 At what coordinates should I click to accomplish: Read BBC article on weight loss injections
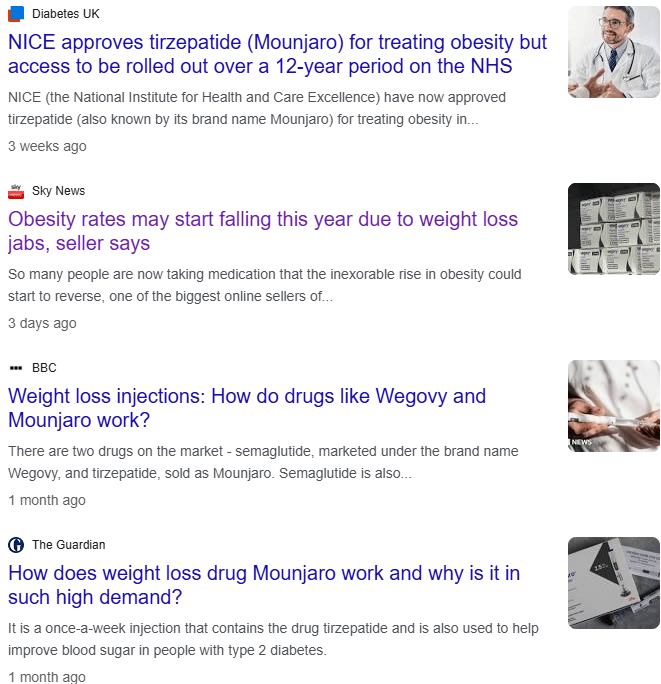[x=247, y=408]
